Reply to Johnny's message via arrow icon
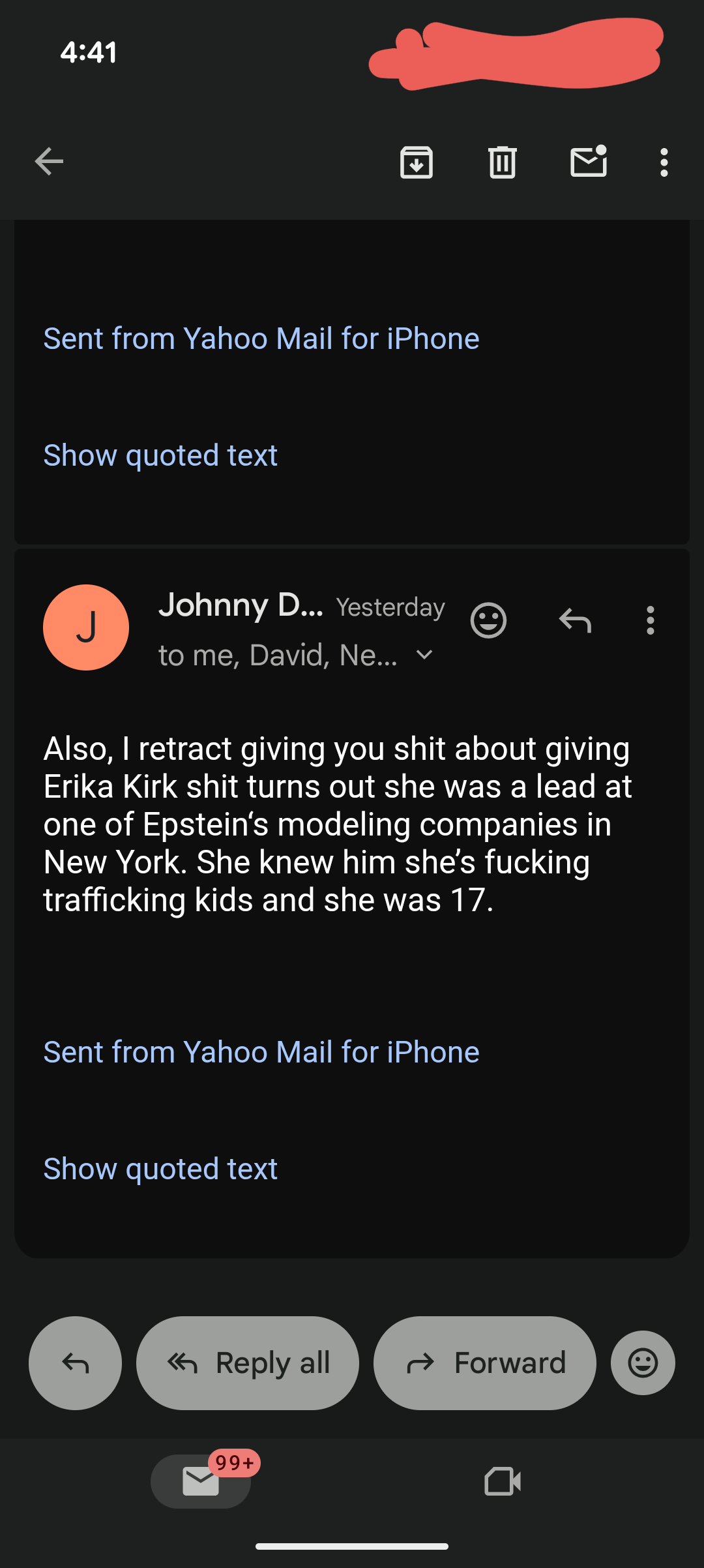 [575, 620]
